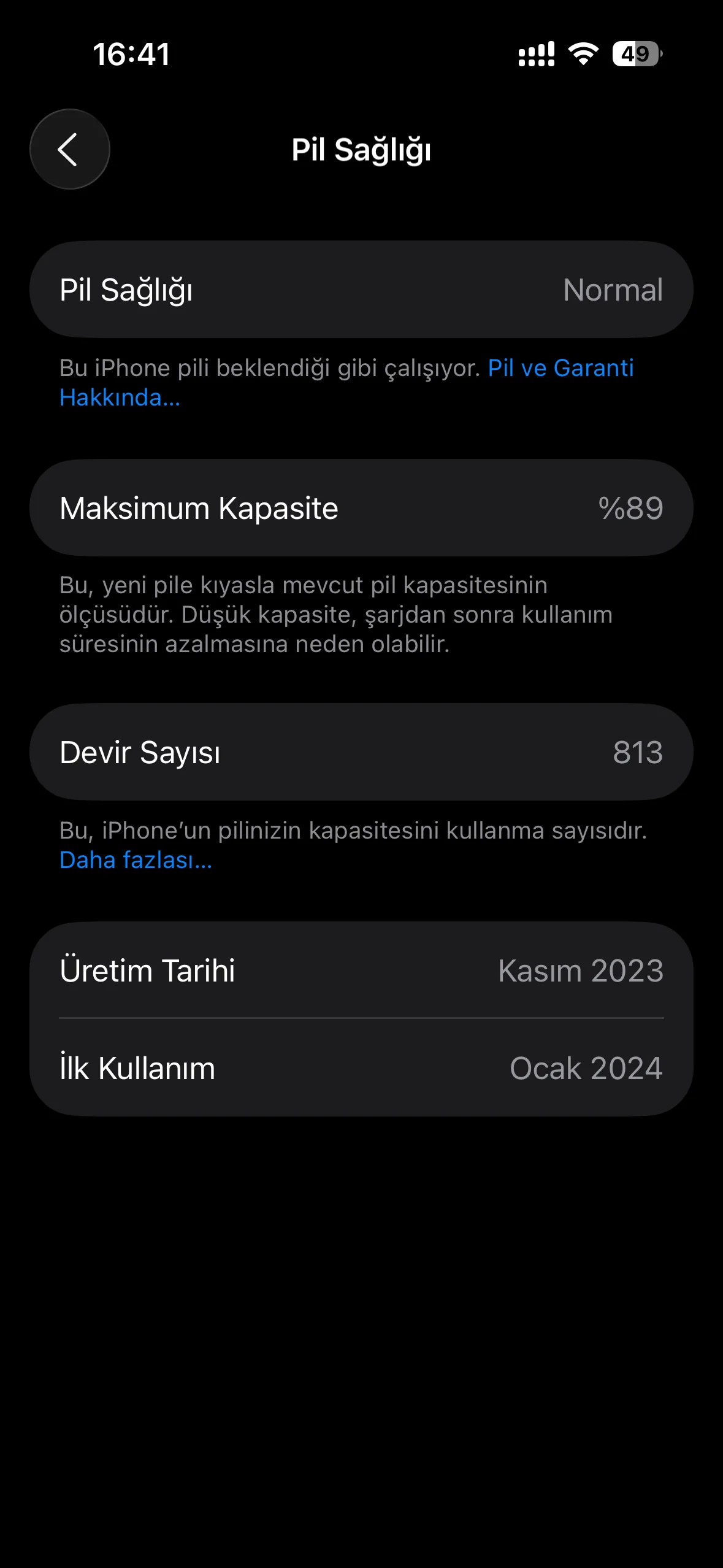
Task: Open the Daha fazlası link
Action: 136,860
